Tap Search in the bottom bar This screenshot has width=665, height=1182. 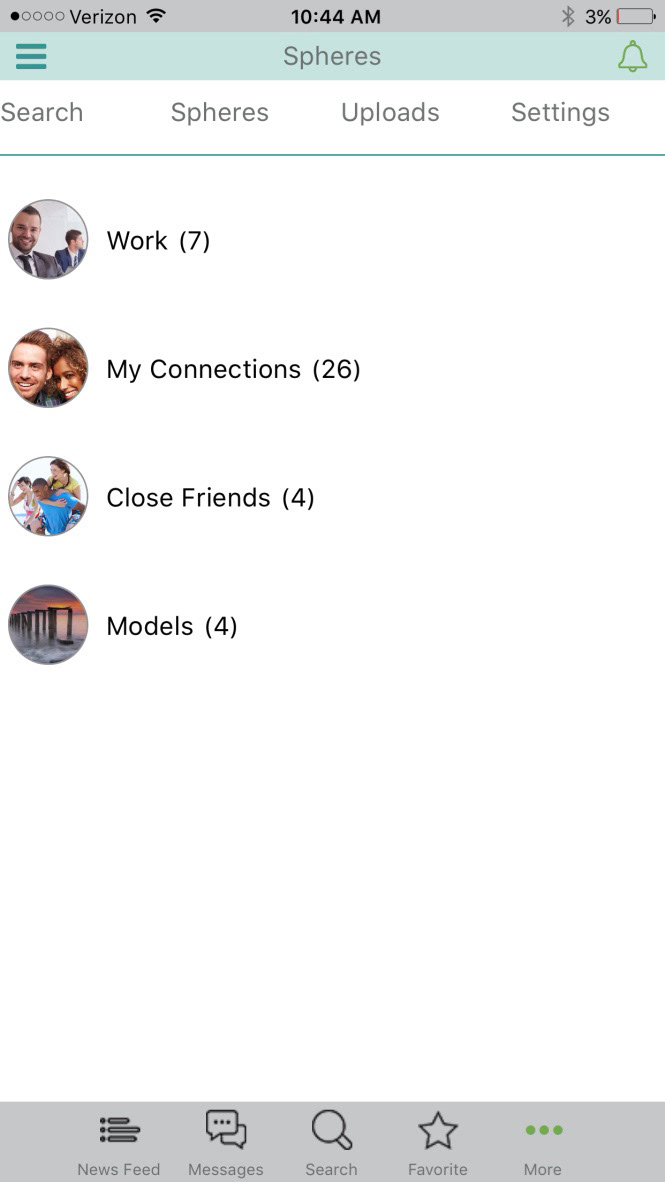332,1143
